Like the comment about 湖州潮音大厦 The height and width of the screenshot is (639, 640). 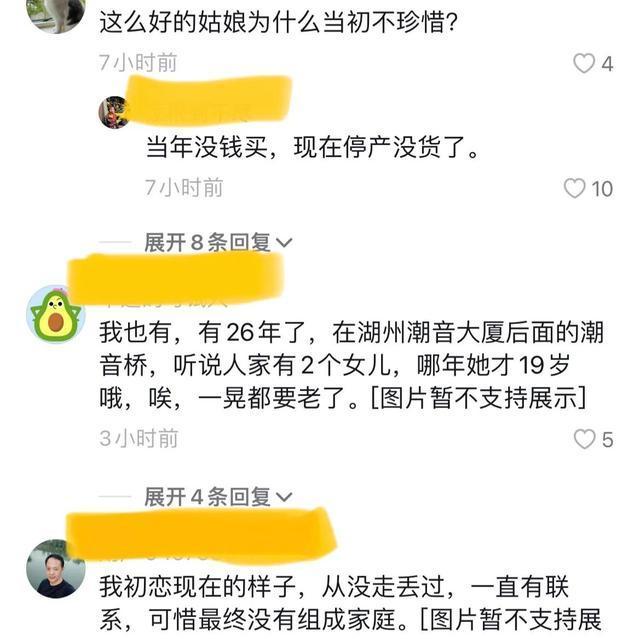pos(584,438)
